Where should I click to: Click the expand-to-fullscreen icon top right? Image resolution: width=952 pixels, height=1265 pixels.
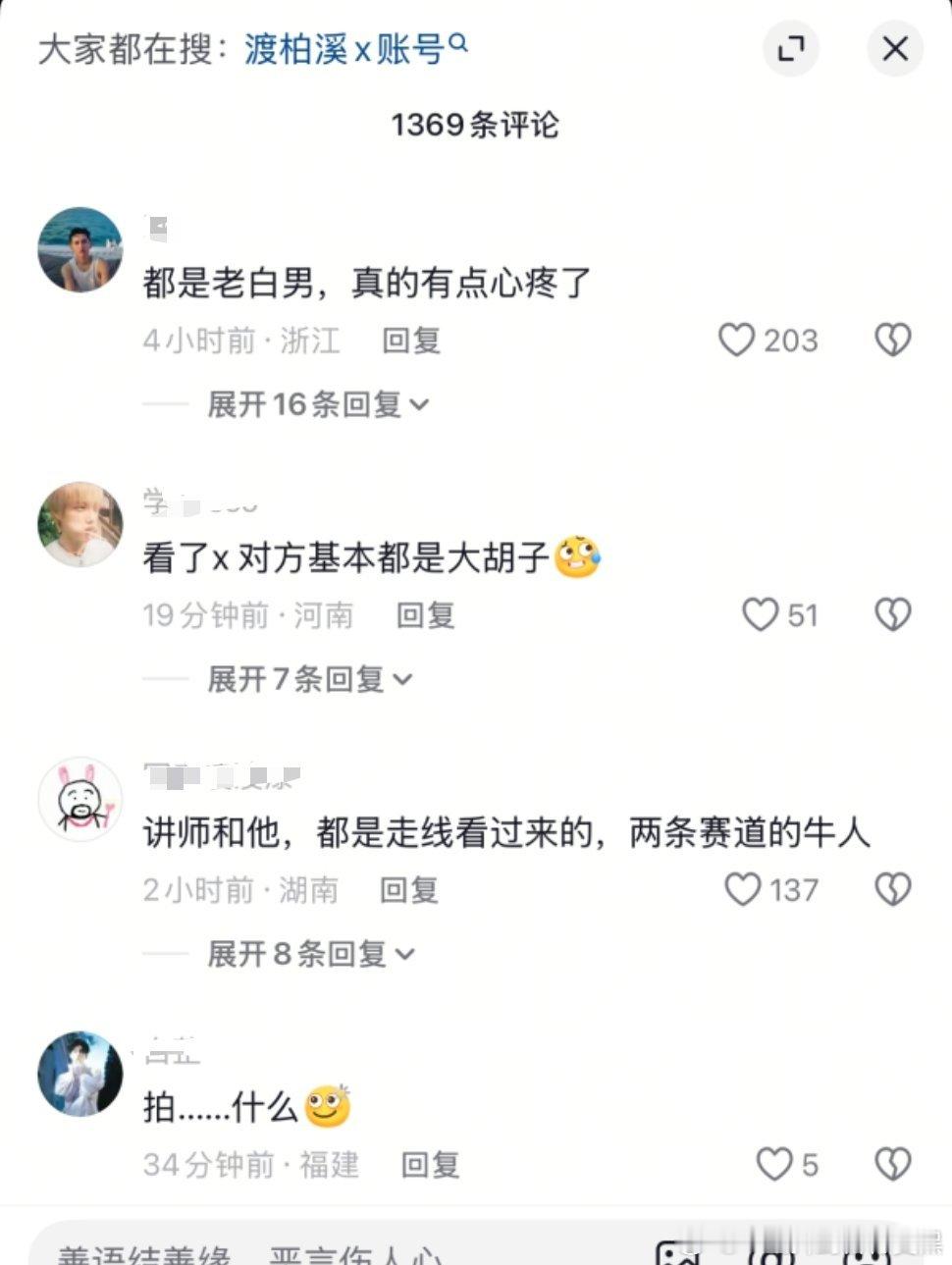pyautogui.click(x=791, y=47)
